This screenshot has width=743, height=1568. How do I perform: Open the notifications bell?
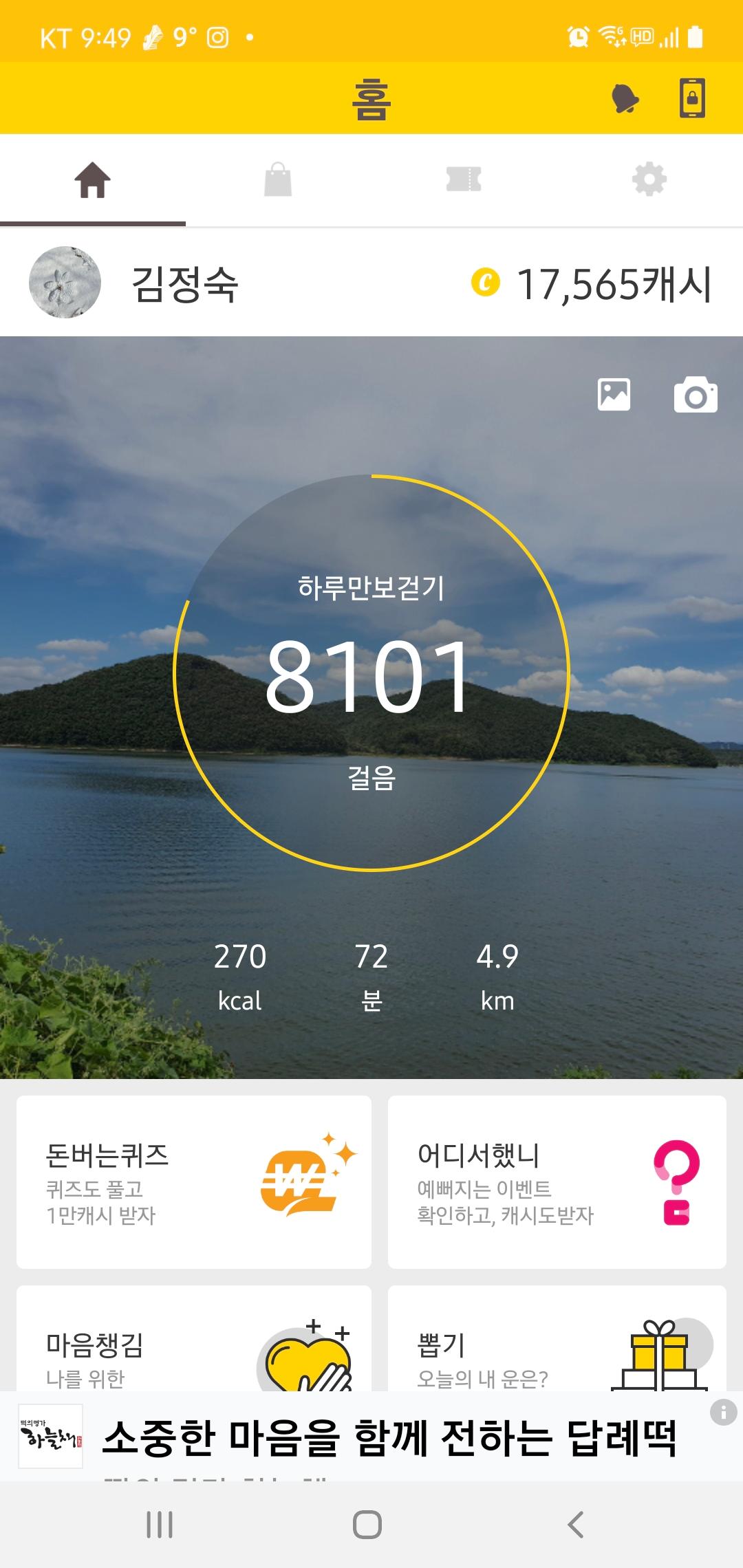point(625,99)
